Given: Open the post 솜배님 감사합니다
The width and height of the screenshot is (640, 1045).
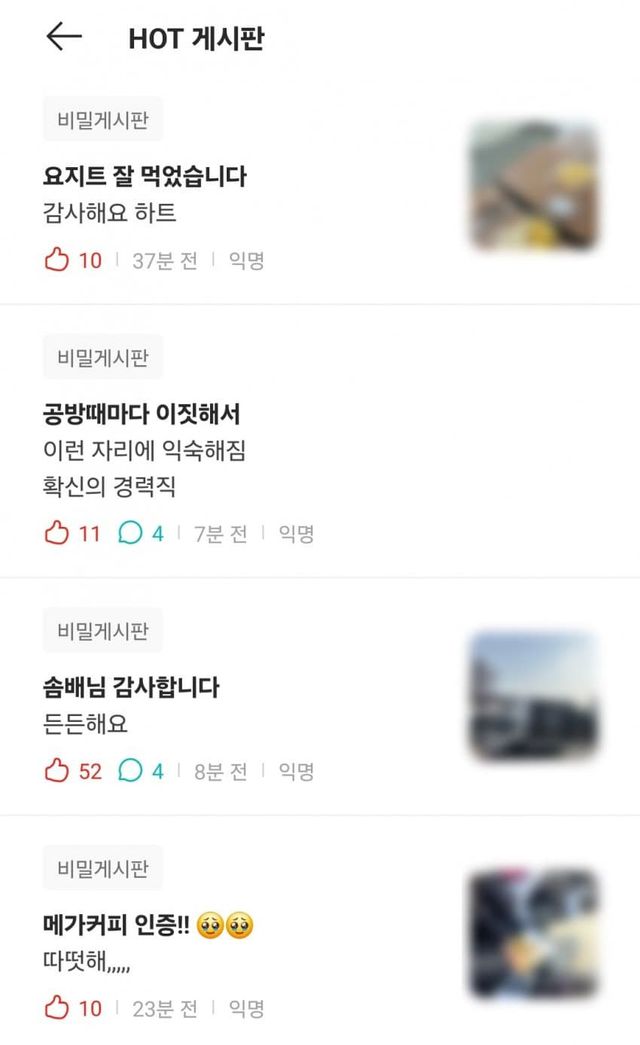Looking at the screenshot, I should click(131, 687).
